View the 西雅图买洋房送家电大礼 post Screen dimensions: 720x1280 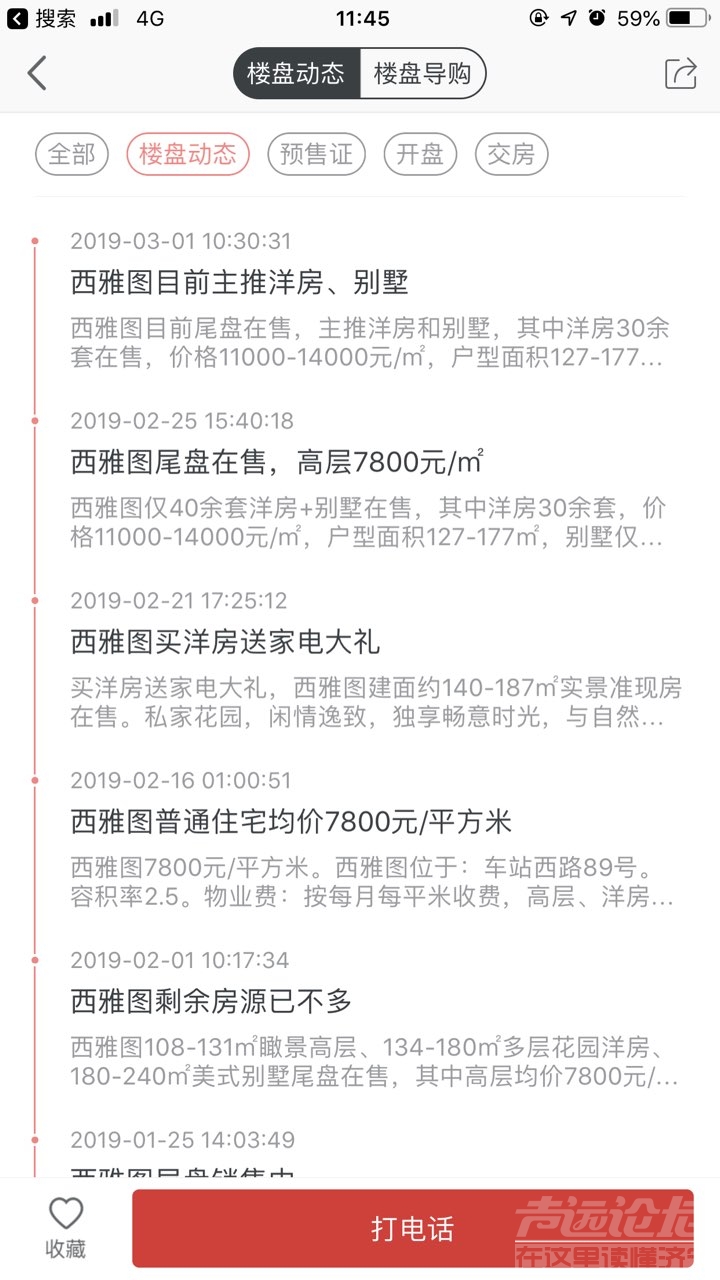click(225, 642)
